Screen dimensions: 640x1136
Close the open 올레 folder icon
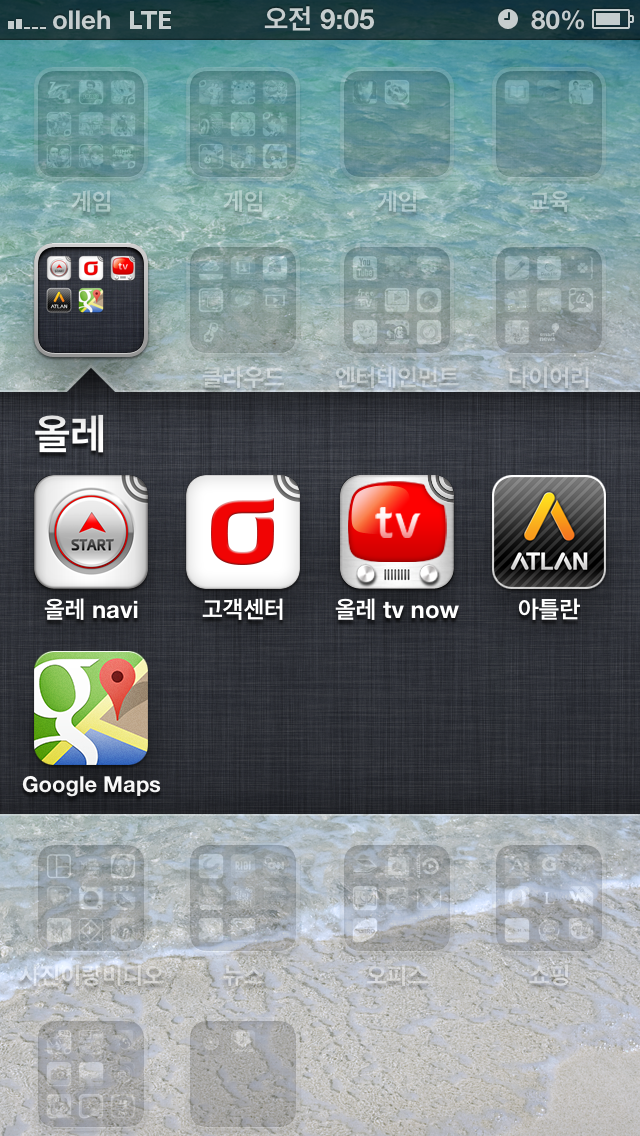pyautogui.click(x=91, y=300)
